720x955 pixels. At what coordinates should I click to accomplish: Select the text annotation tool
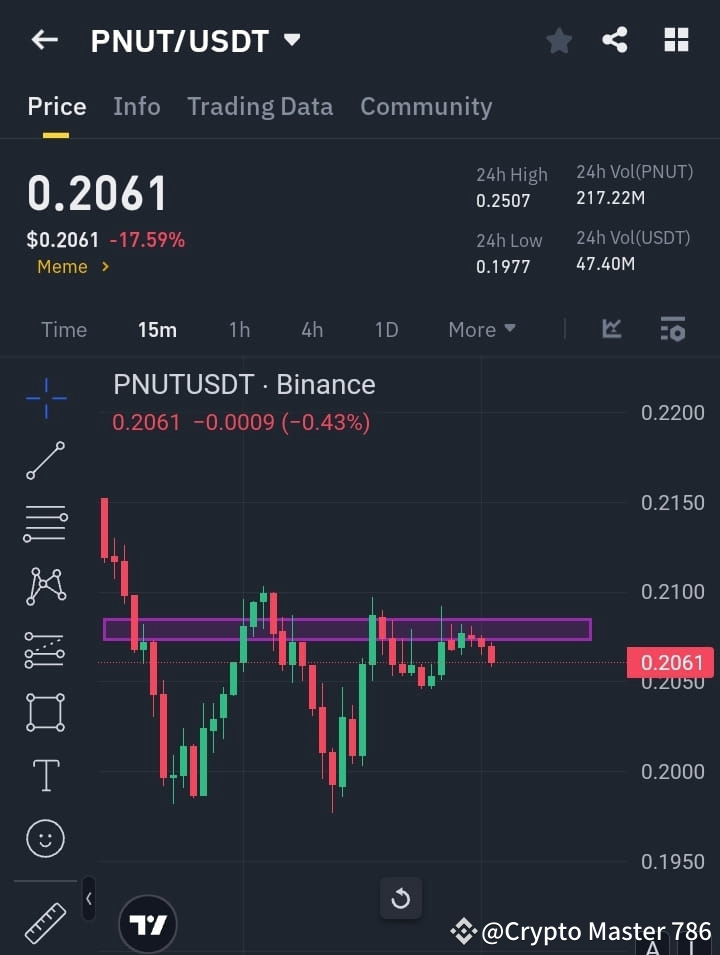pos(44,775)
